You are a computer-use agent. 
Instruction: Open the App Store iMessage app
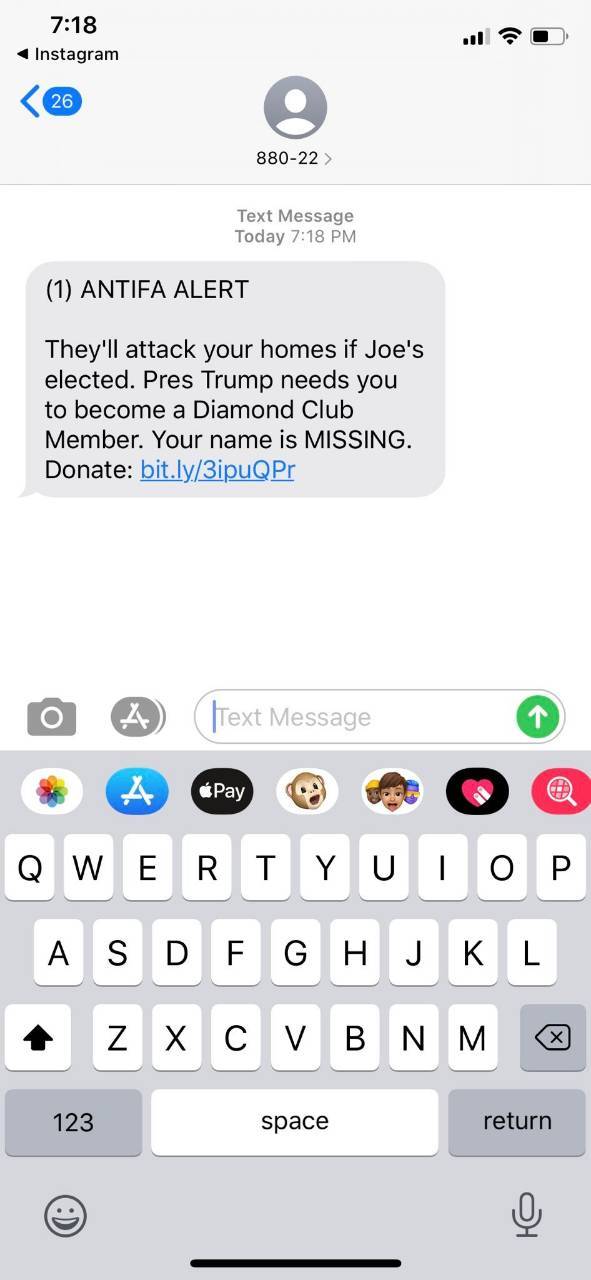click(136, 792)
